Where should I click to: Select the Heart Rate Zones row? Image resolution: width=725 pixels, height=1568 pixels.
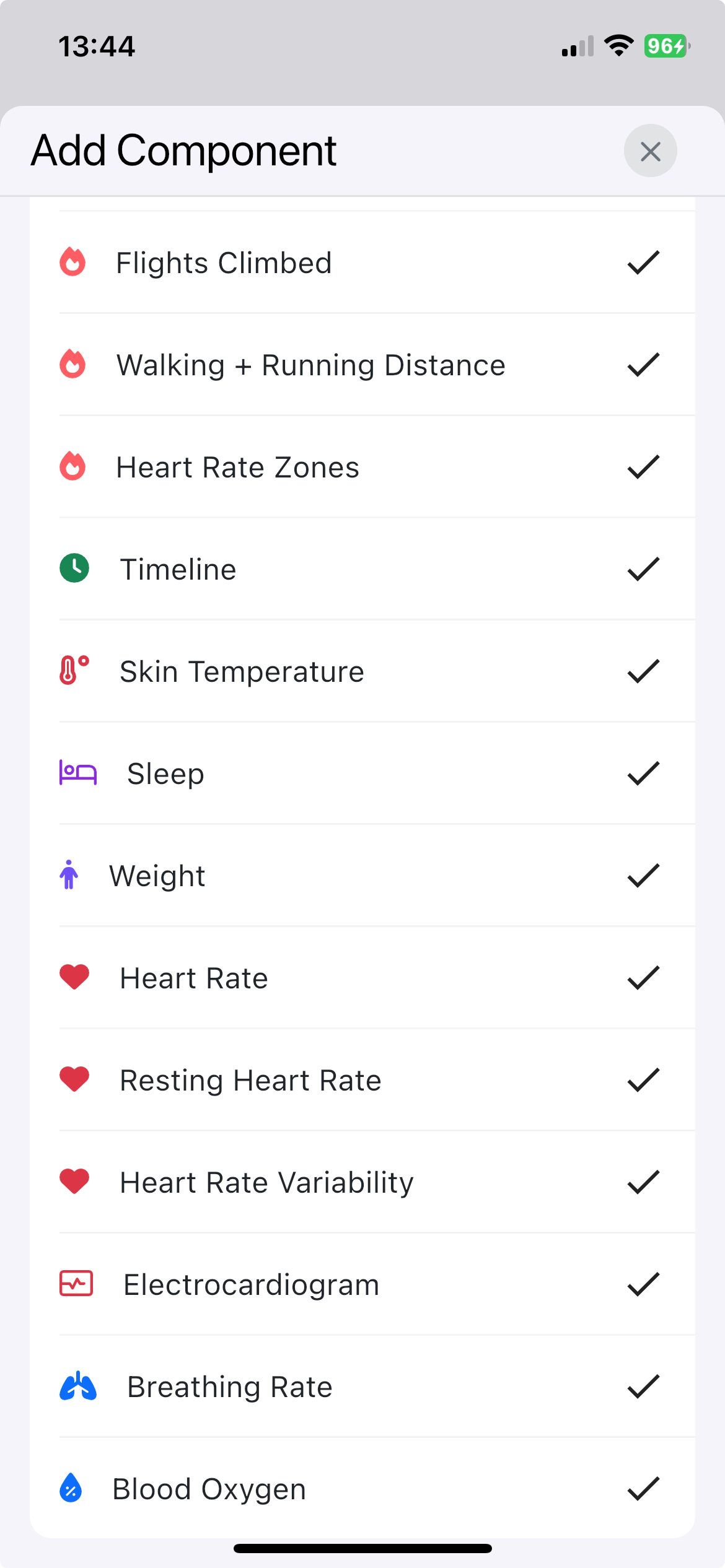pyautogui.click(x=362, y=466)
